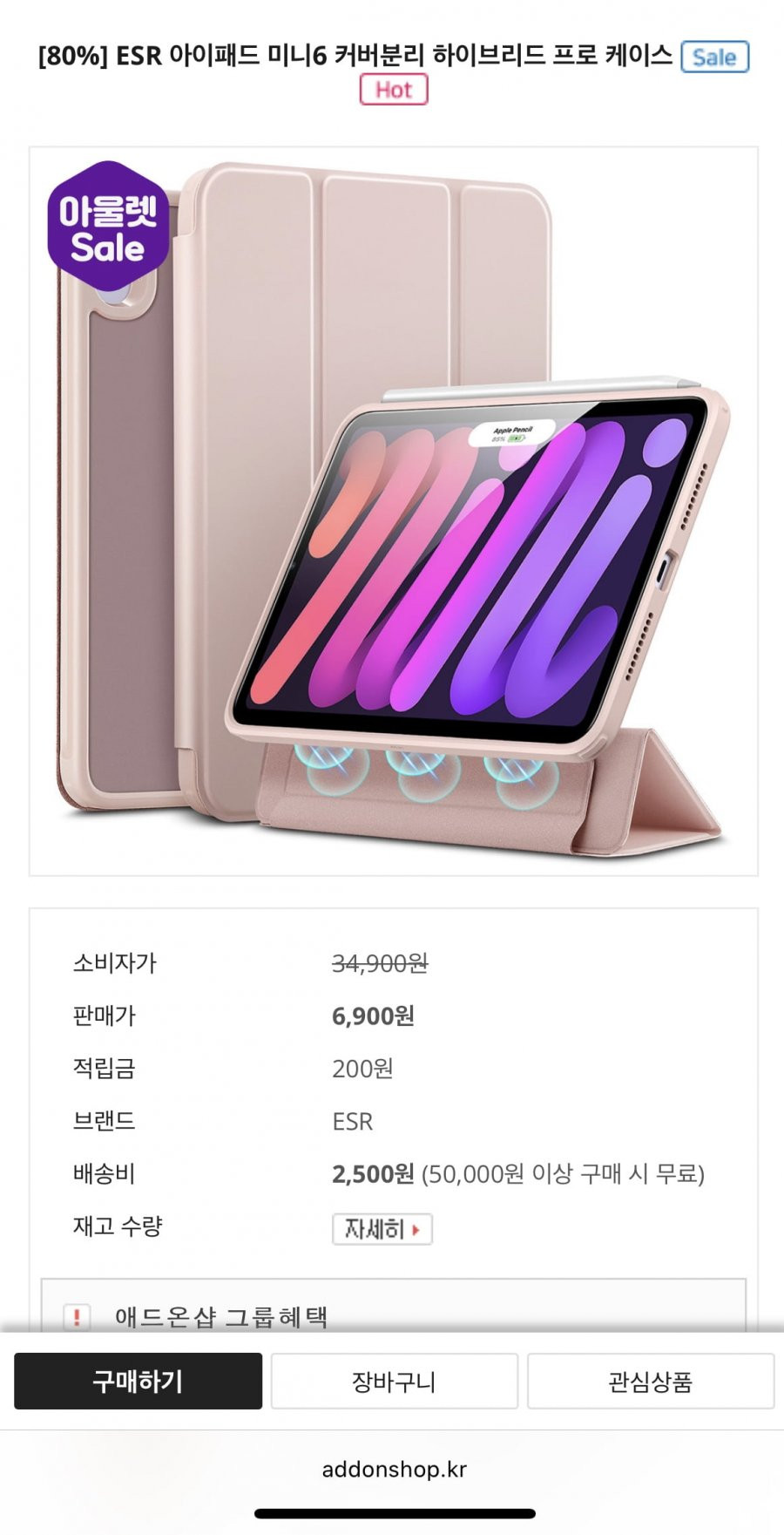Save to 관심상품 wishlist
784x1535 pixels.
tap(650, 1381)
